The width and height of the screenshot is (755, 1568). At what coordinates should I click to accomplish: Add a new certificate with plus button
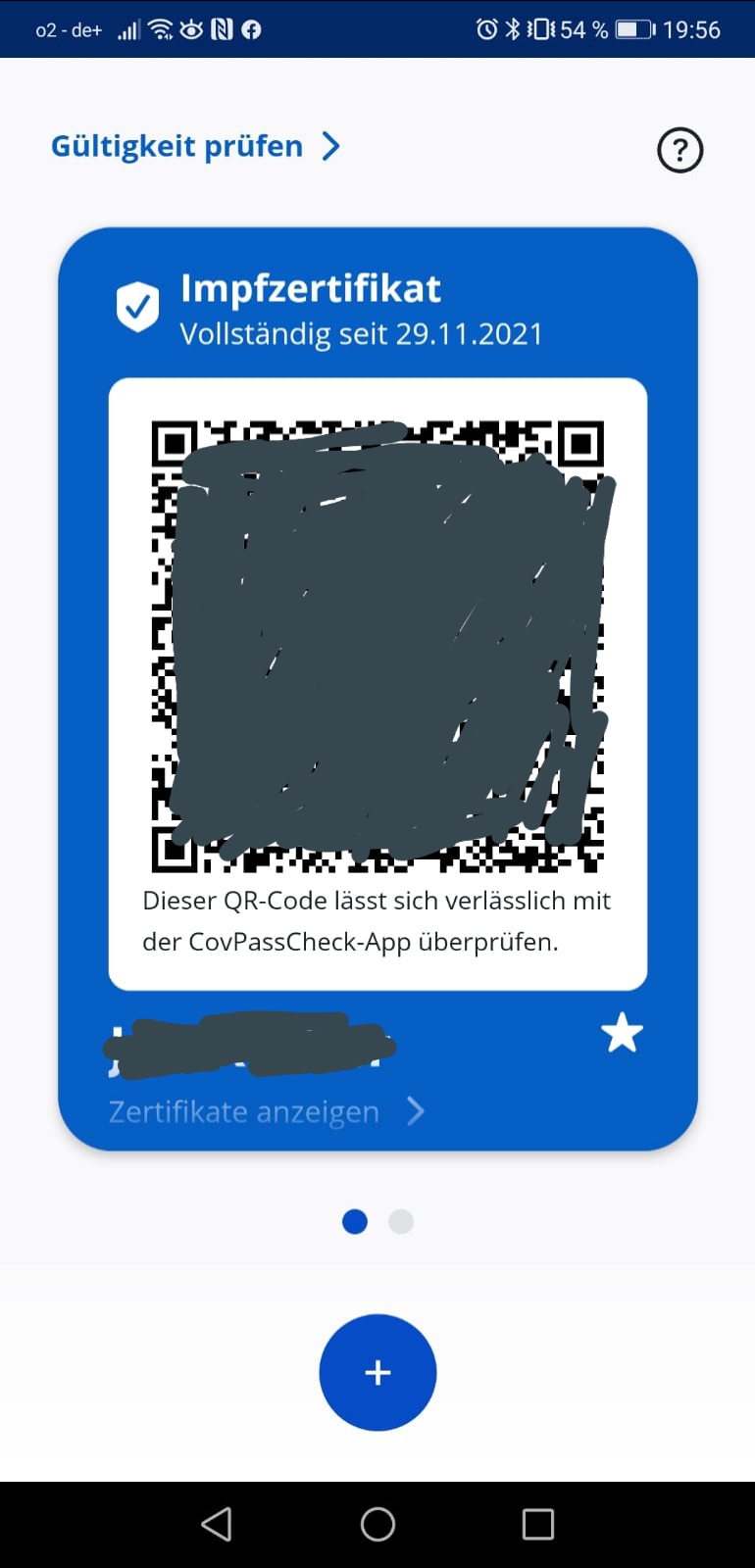[x=377, y=1372]
